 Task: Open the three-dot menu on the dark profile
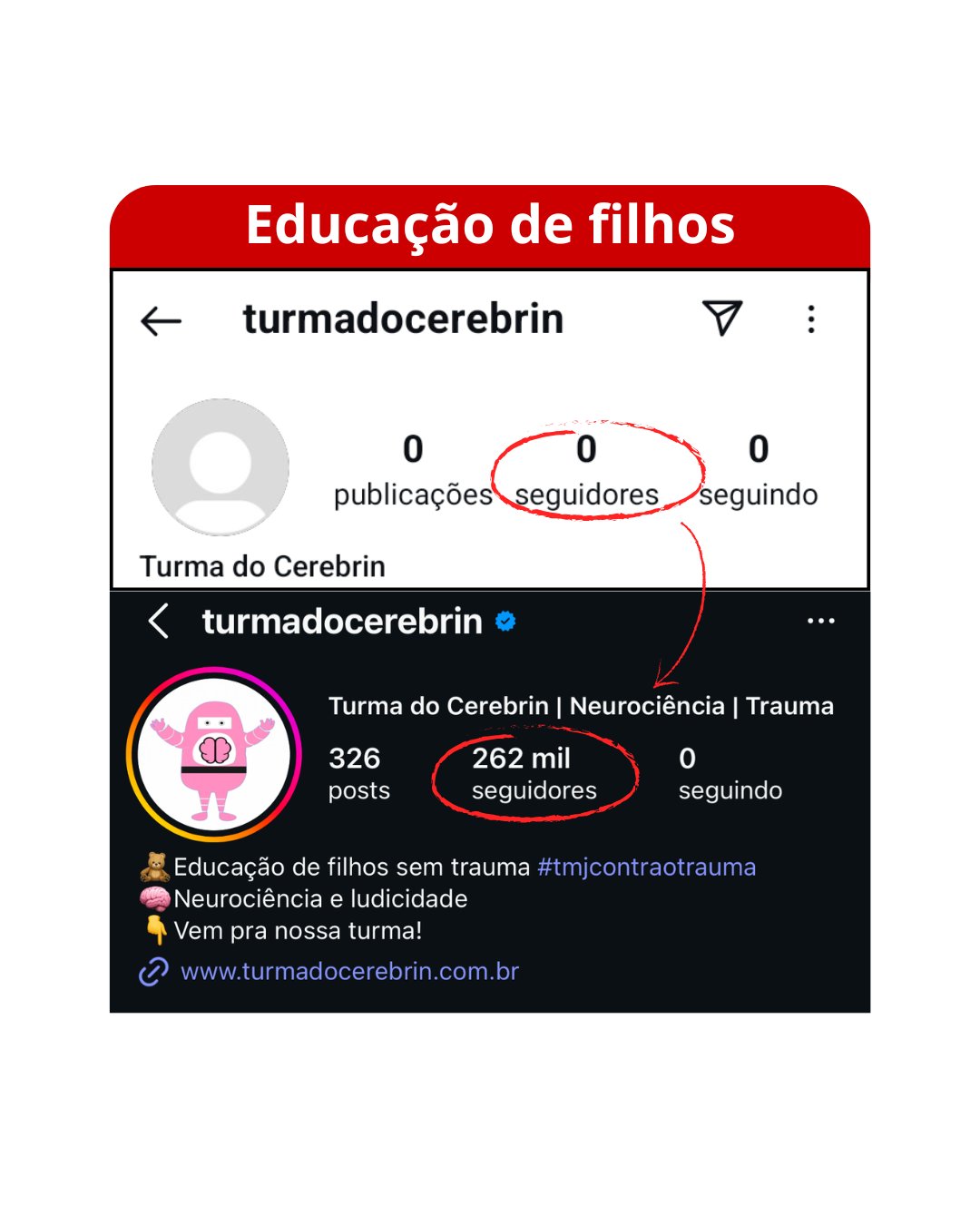[x=821, y=619]
